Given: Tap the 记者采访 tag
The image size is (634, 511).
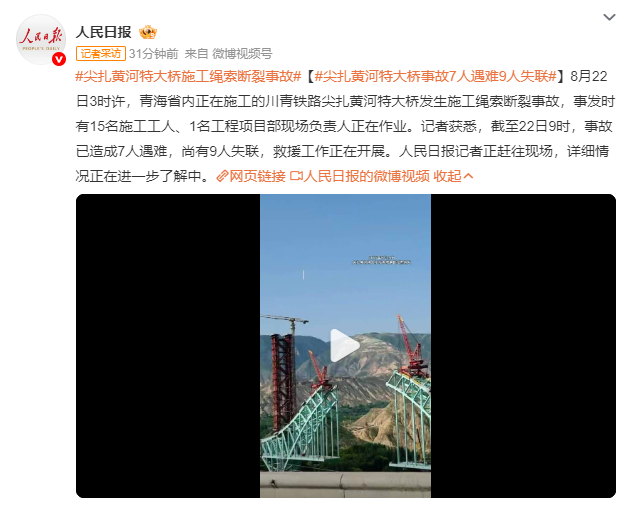Looking at the screenshot, I should tap(101, 53).
